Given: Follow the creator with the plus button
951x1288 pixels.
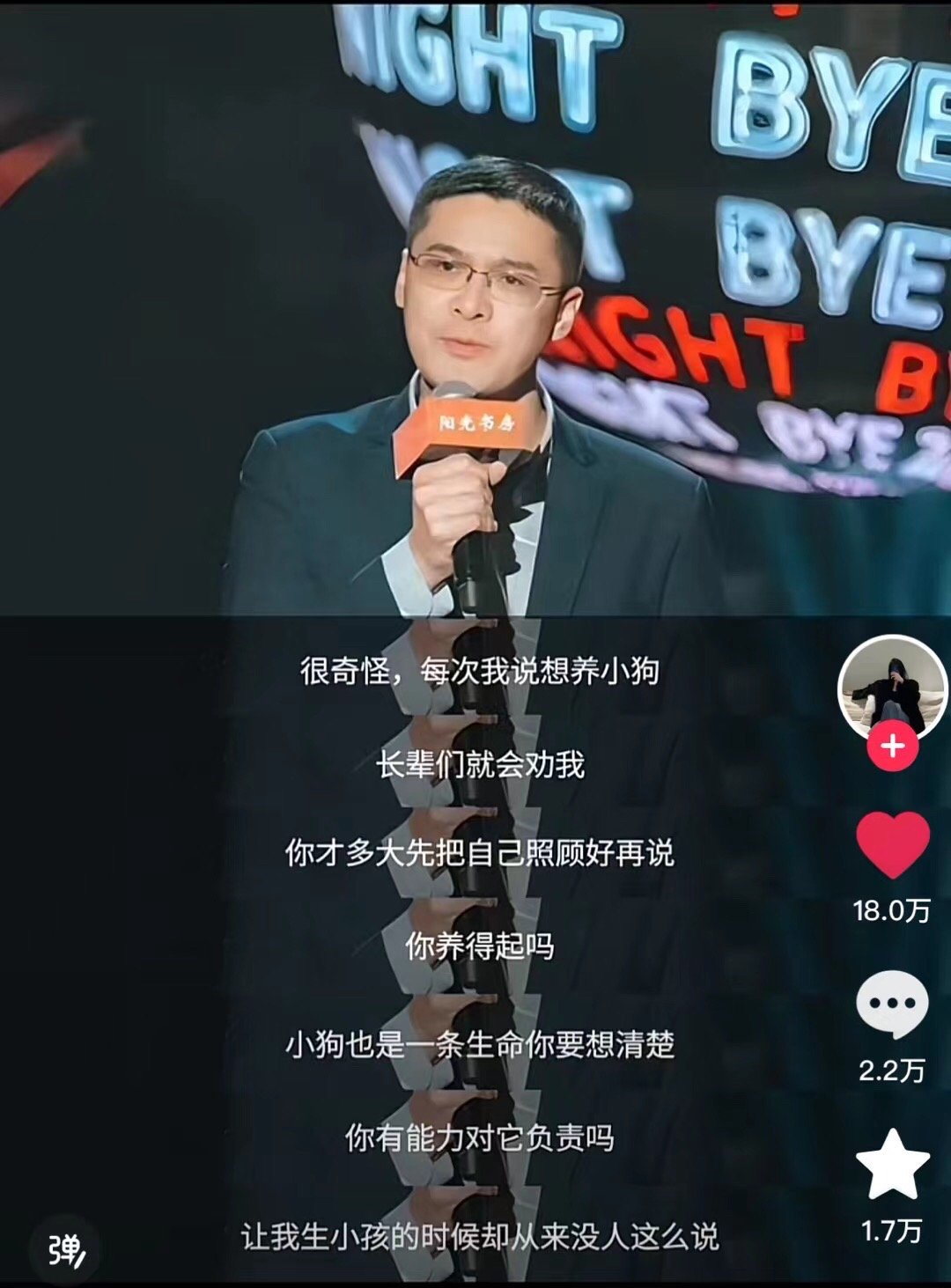Looking at the screenshot, I should point(892,746).
